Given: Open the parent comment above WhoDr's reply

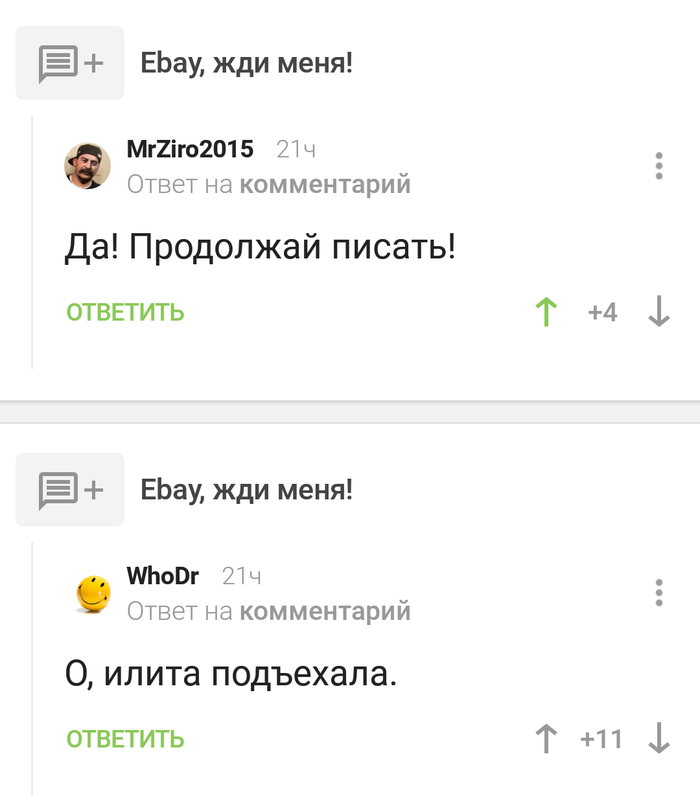Looking at the screenshot, I should [x=246, y=490].
